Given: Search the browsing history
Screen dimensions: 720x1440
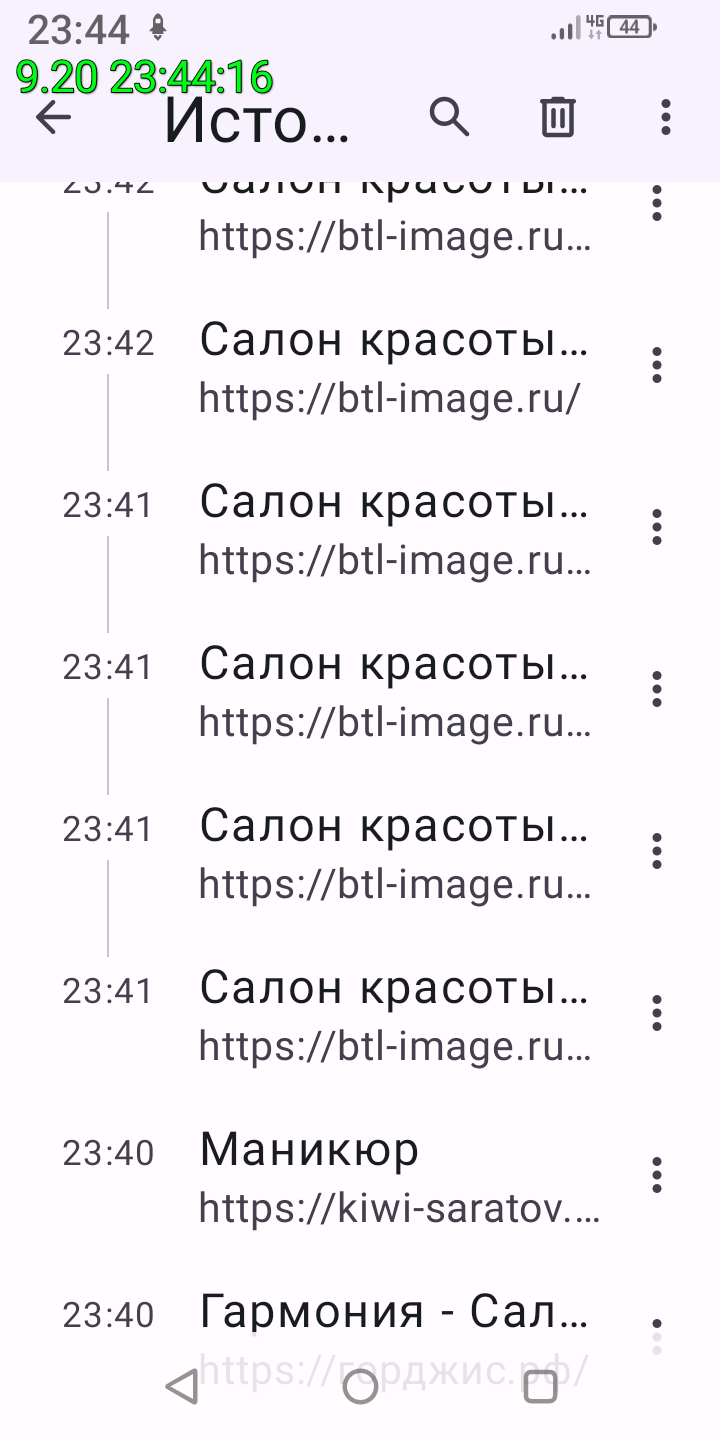Looking at the screenshot, I should [x=449, y=118].
